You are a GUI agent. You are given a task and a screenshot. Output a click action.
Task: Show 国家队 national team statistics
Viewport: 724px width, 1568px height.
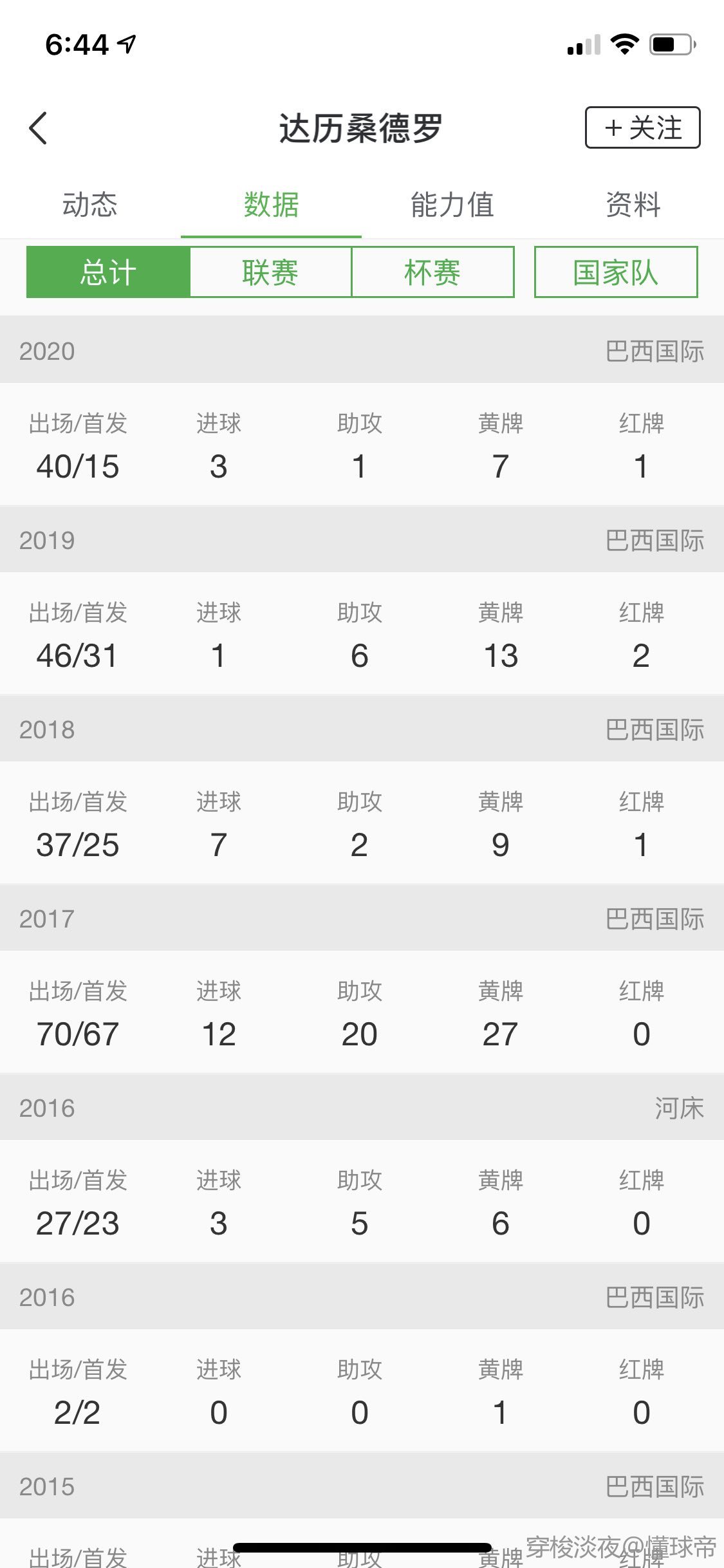pyautogui.click(x=616, y=272)
